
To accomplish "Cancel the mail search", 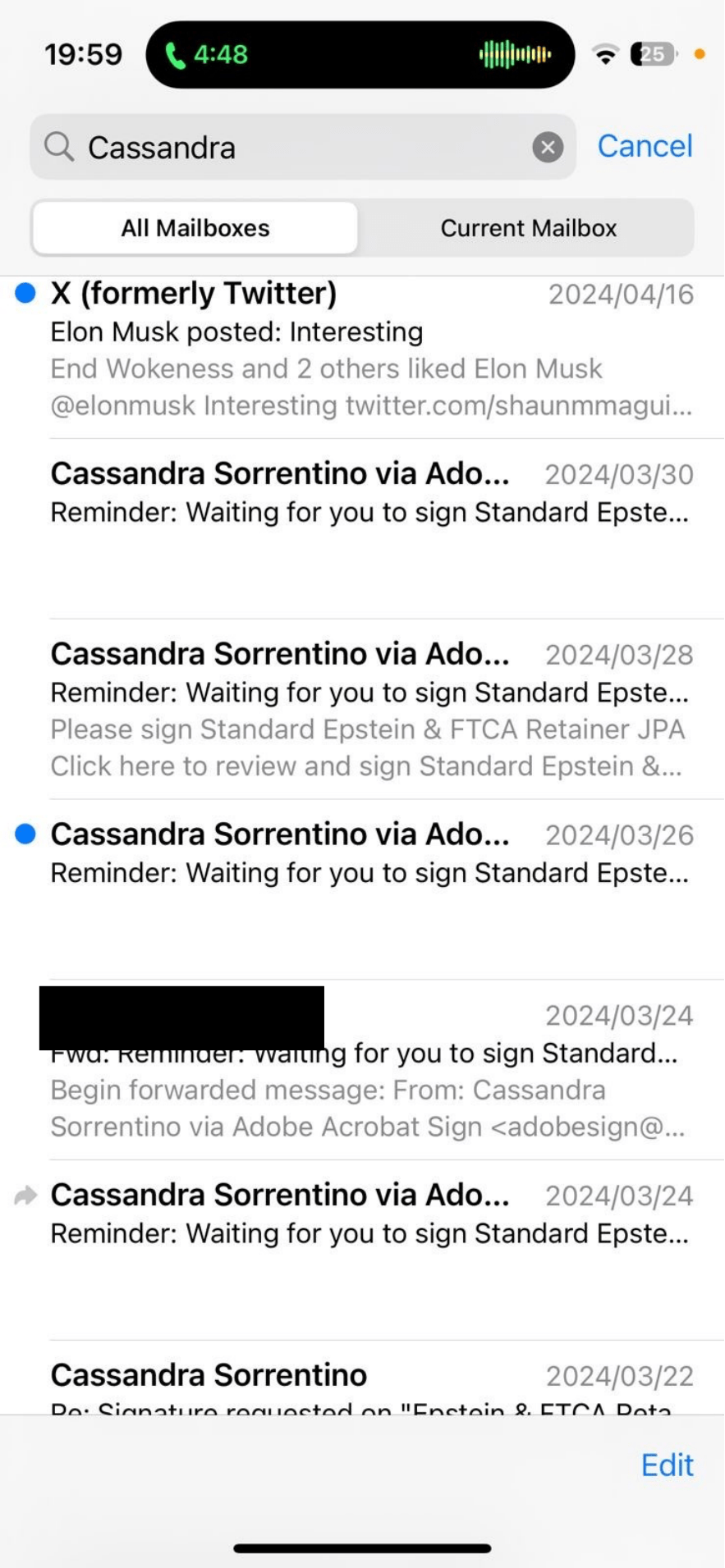I will click(x=645, y=147).
